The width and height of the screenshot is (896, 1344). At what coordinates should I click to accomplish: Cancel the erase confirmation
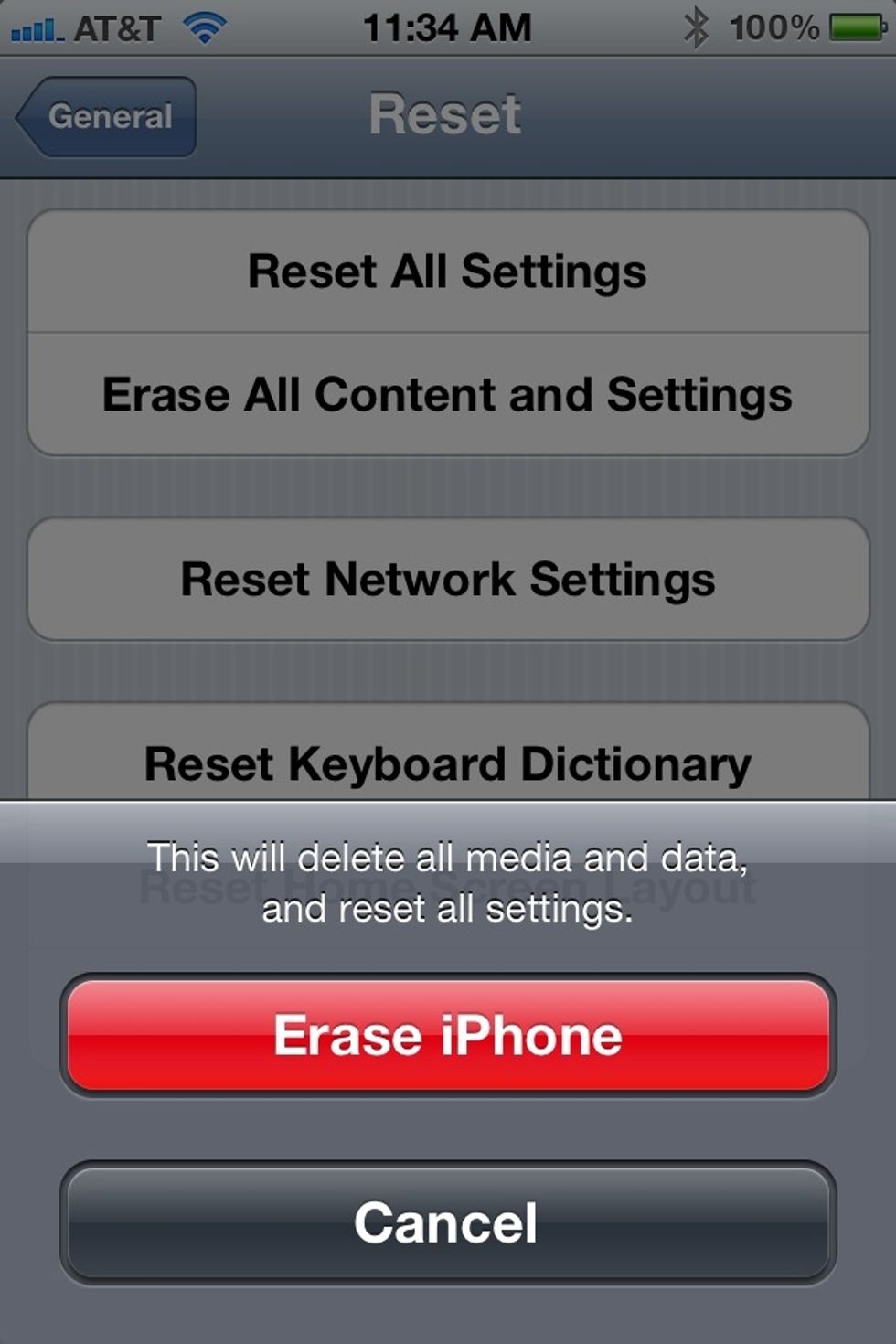tap(448, 1222)
